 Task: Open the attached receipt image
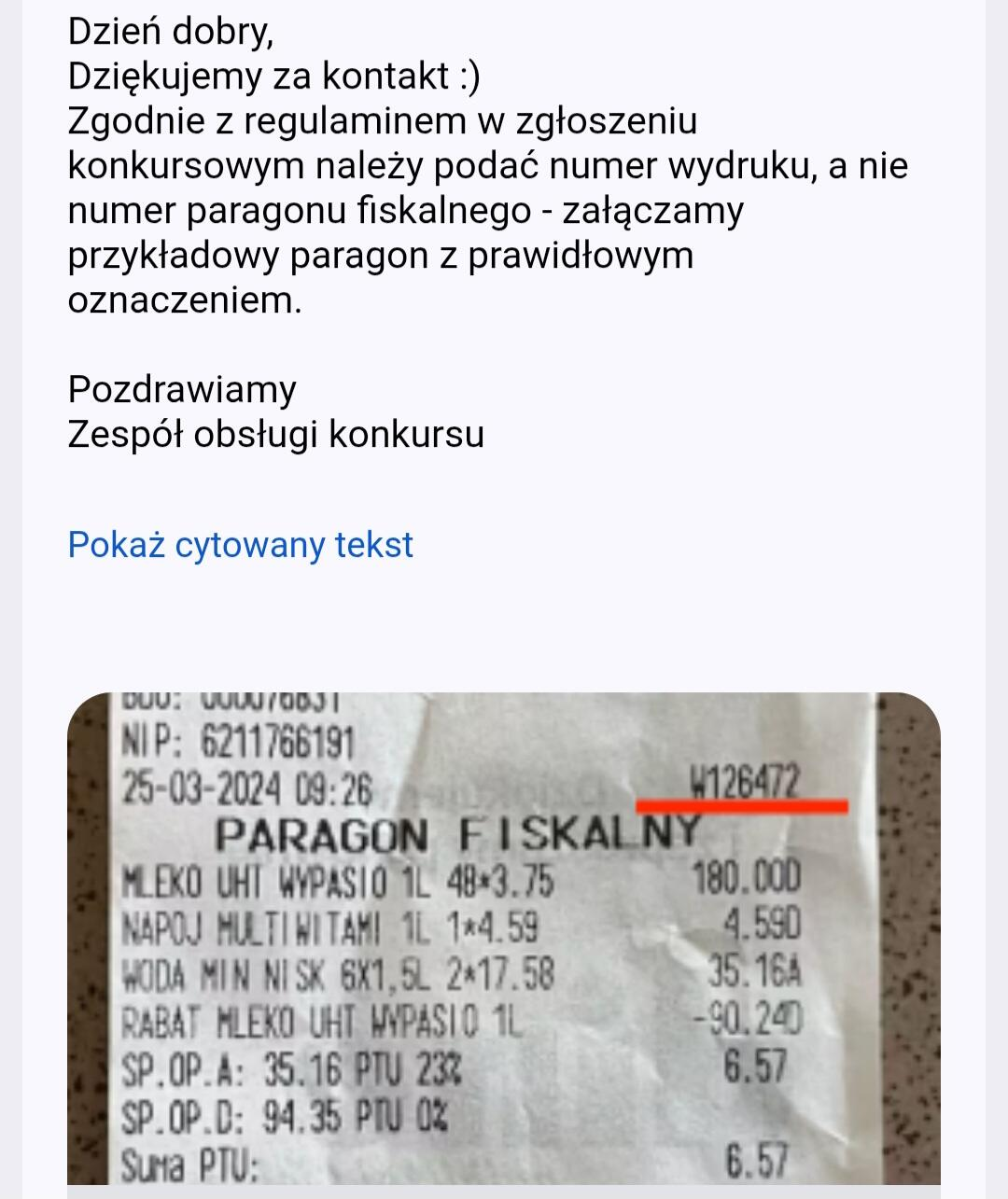[503, 941]
